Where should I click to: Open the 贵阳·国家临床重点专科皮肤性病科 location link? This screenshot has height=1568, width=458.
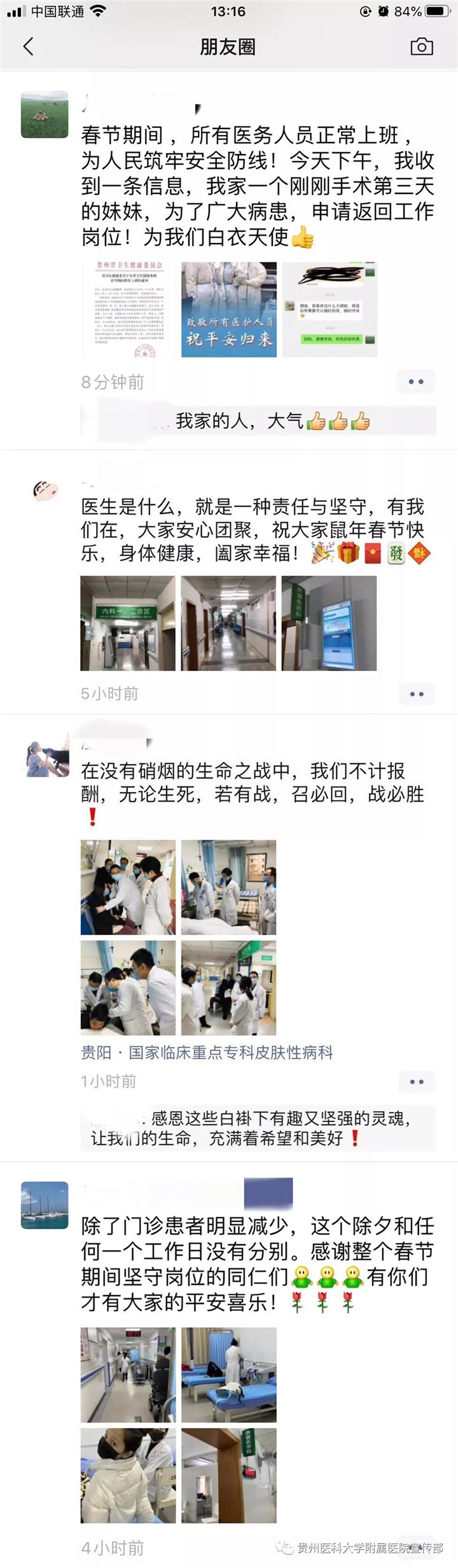207,1053
